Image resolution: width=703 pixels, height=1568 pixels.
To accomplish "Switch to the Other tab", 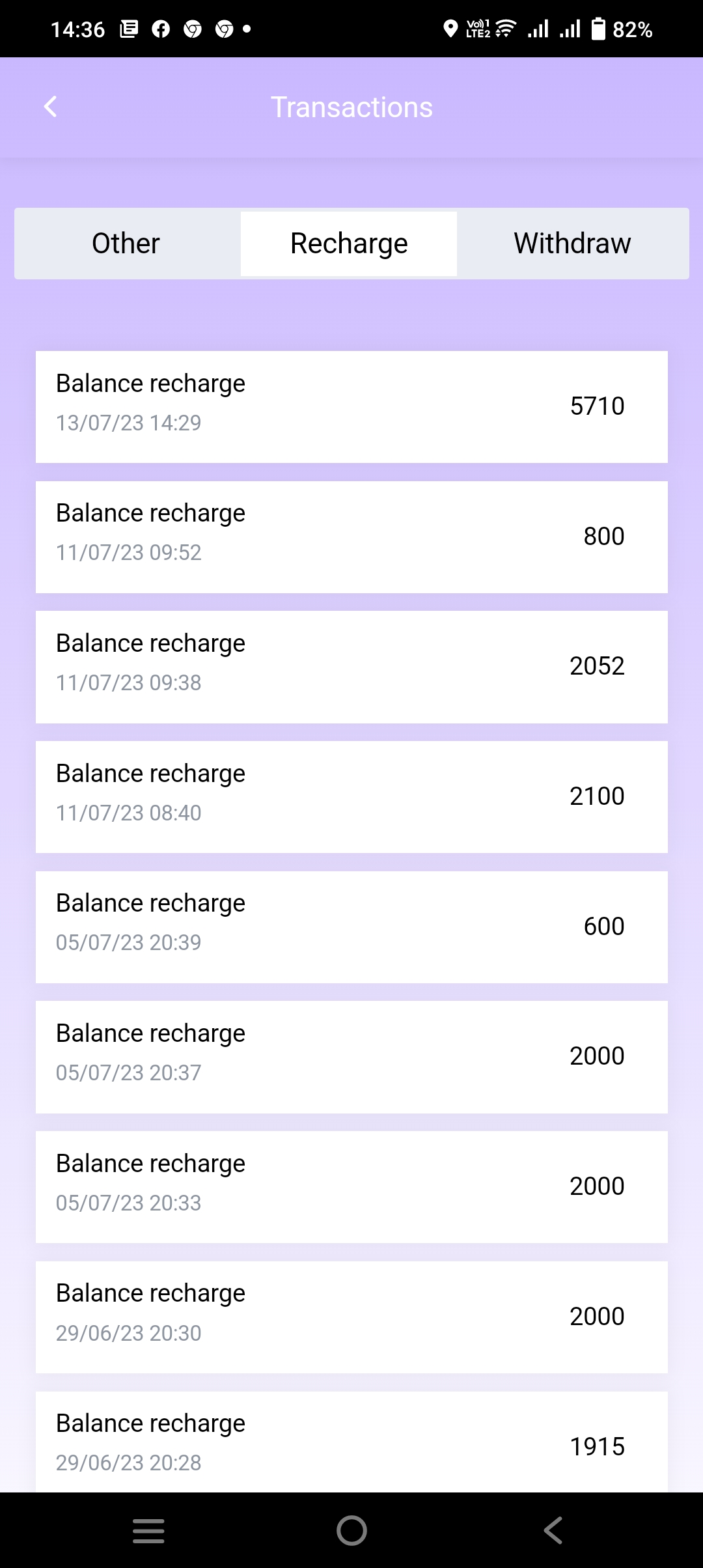I will click(126, 244).
